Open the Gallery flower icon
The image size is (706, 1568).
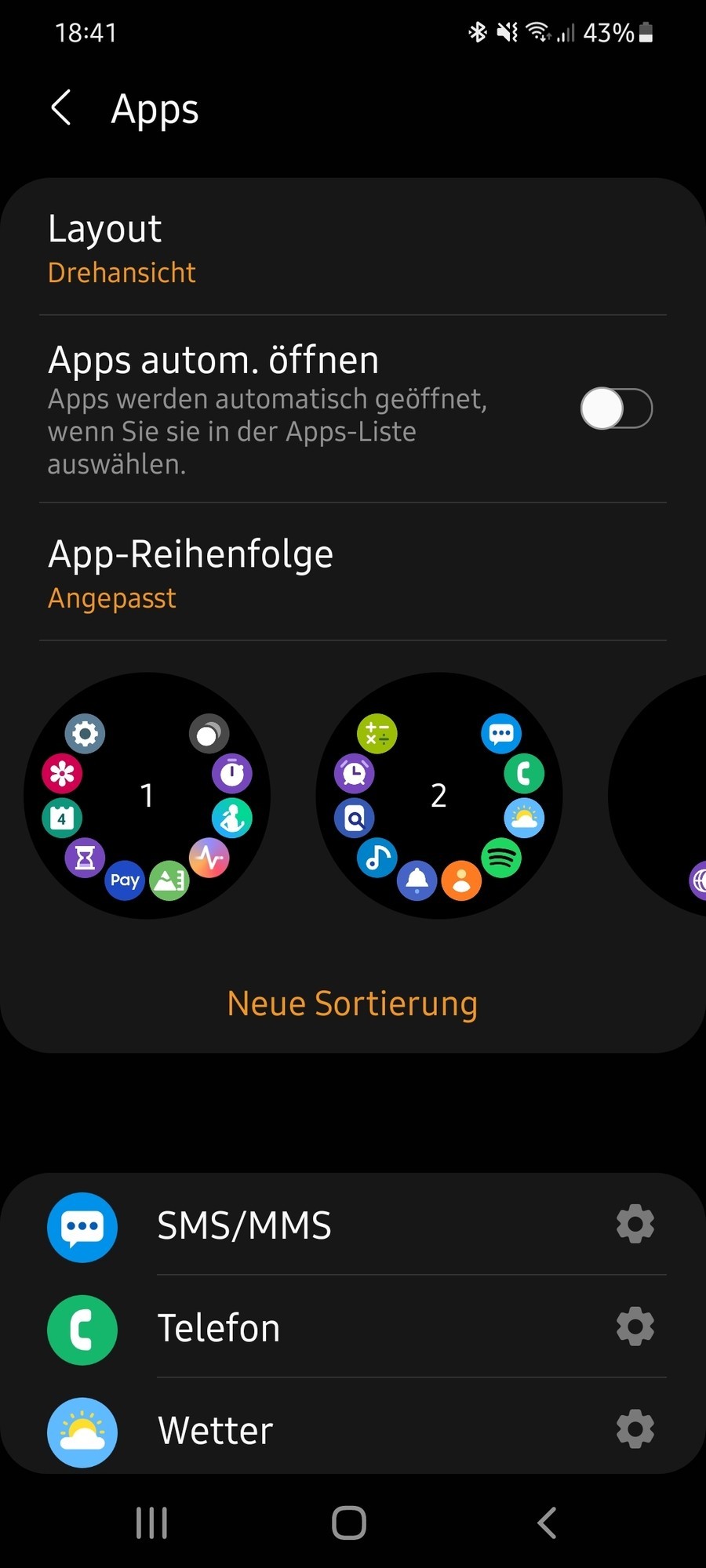[62, 774]
